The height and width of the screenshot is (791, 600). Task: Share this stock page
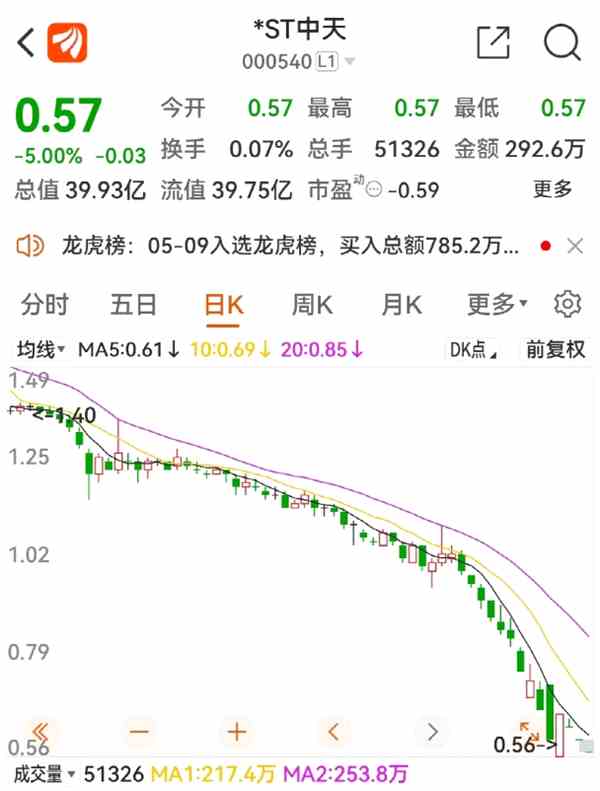pos(493,42)
